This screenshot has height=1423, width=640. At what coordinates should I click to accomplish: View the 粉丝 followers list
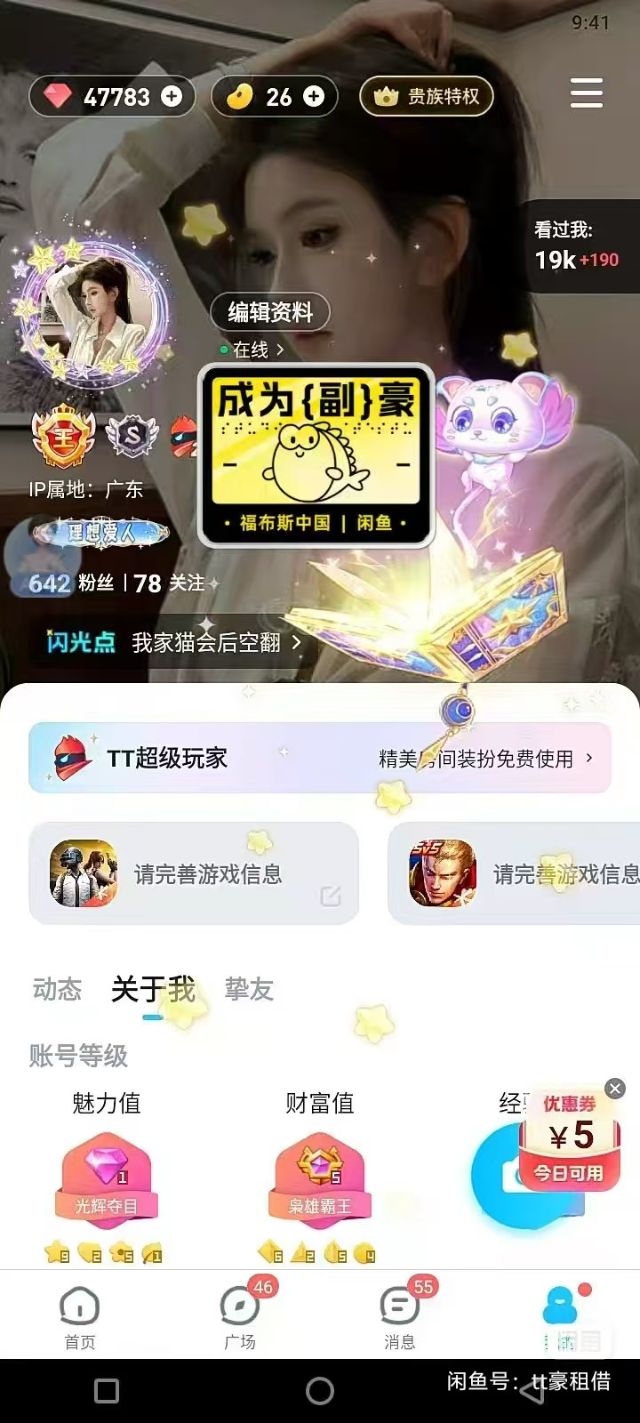click(x=72, y=583)
